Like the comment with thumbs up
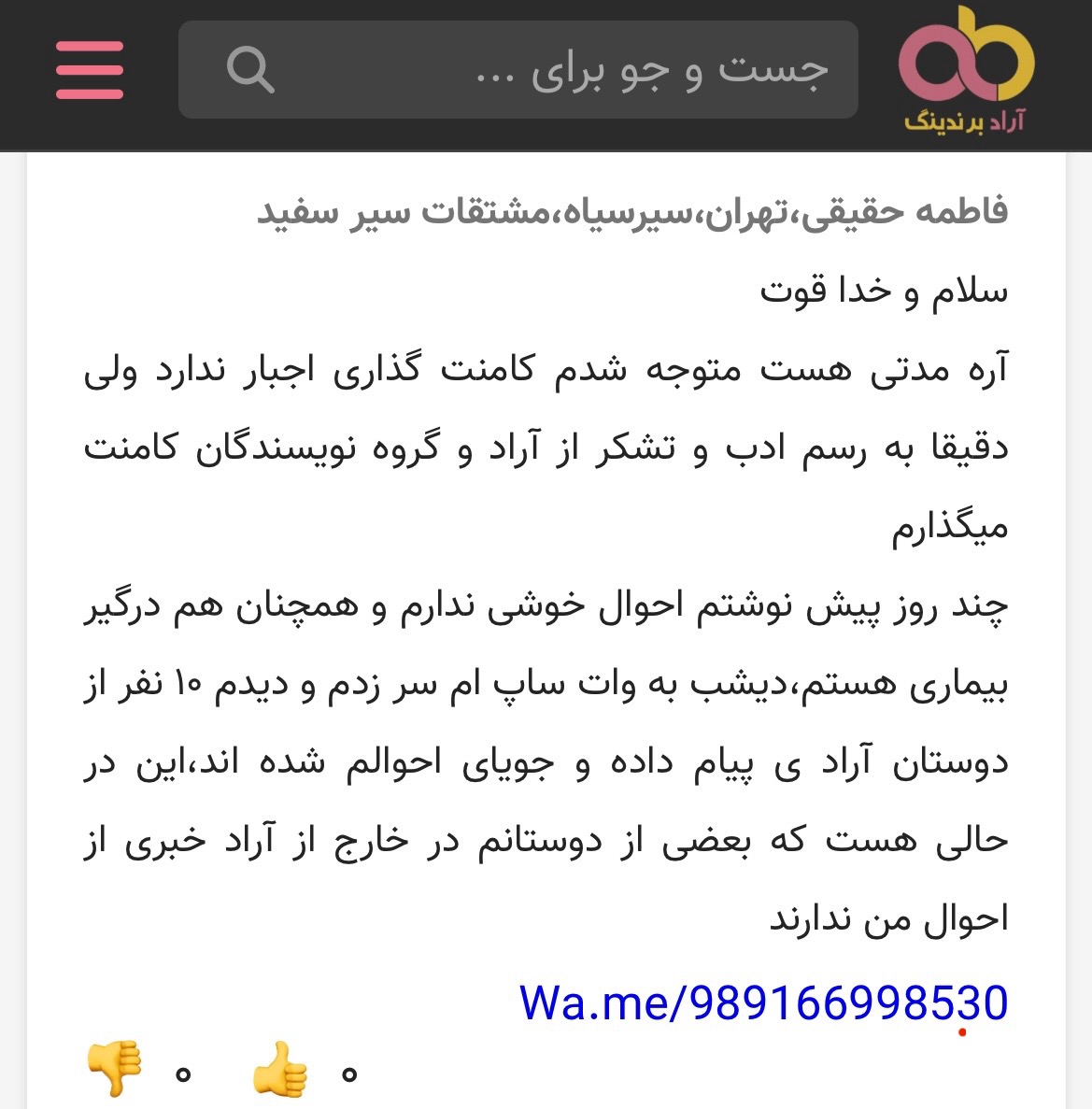Image resolution: width=1092 pixels, height=1109 pixels. 280,1070
